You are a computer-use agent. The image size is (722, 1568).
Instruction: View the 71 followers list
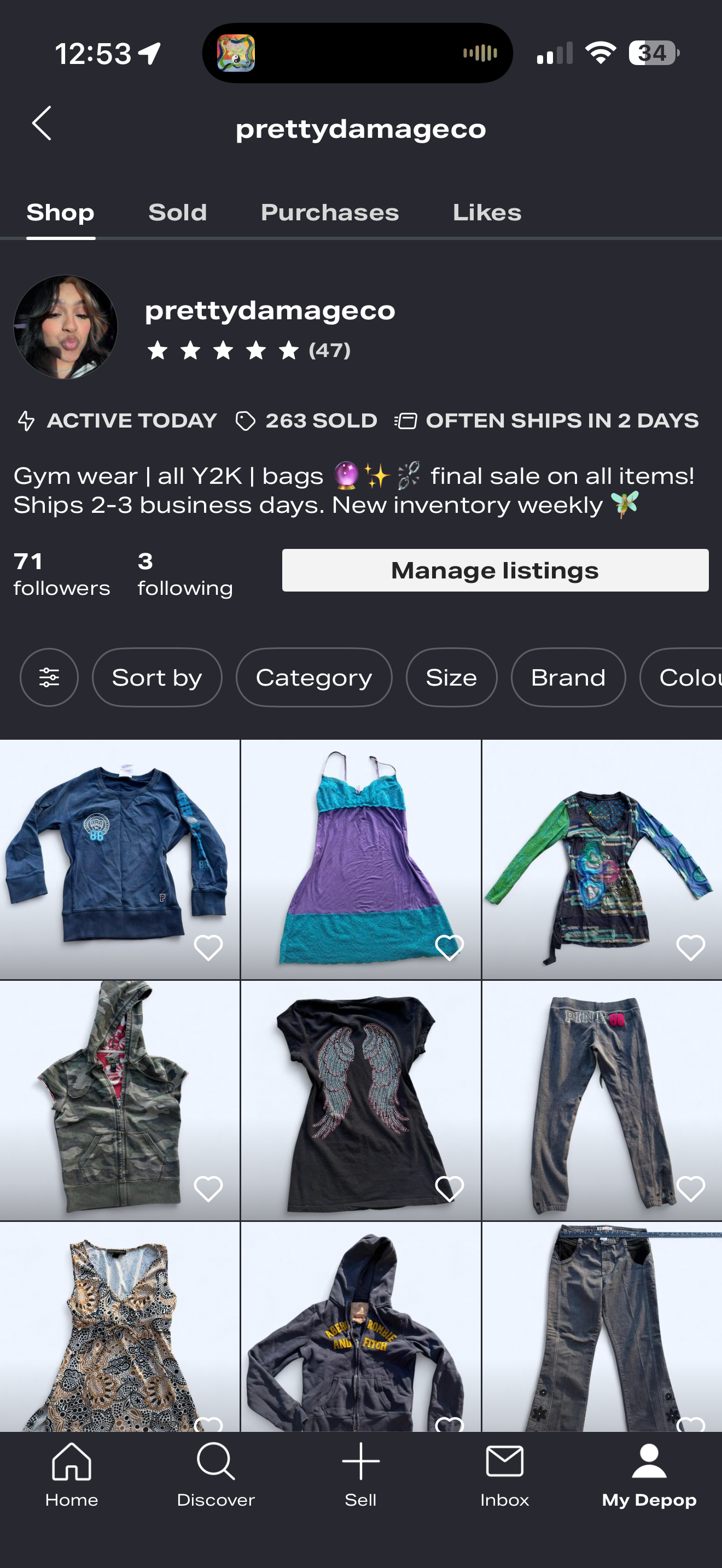point(61,574)
